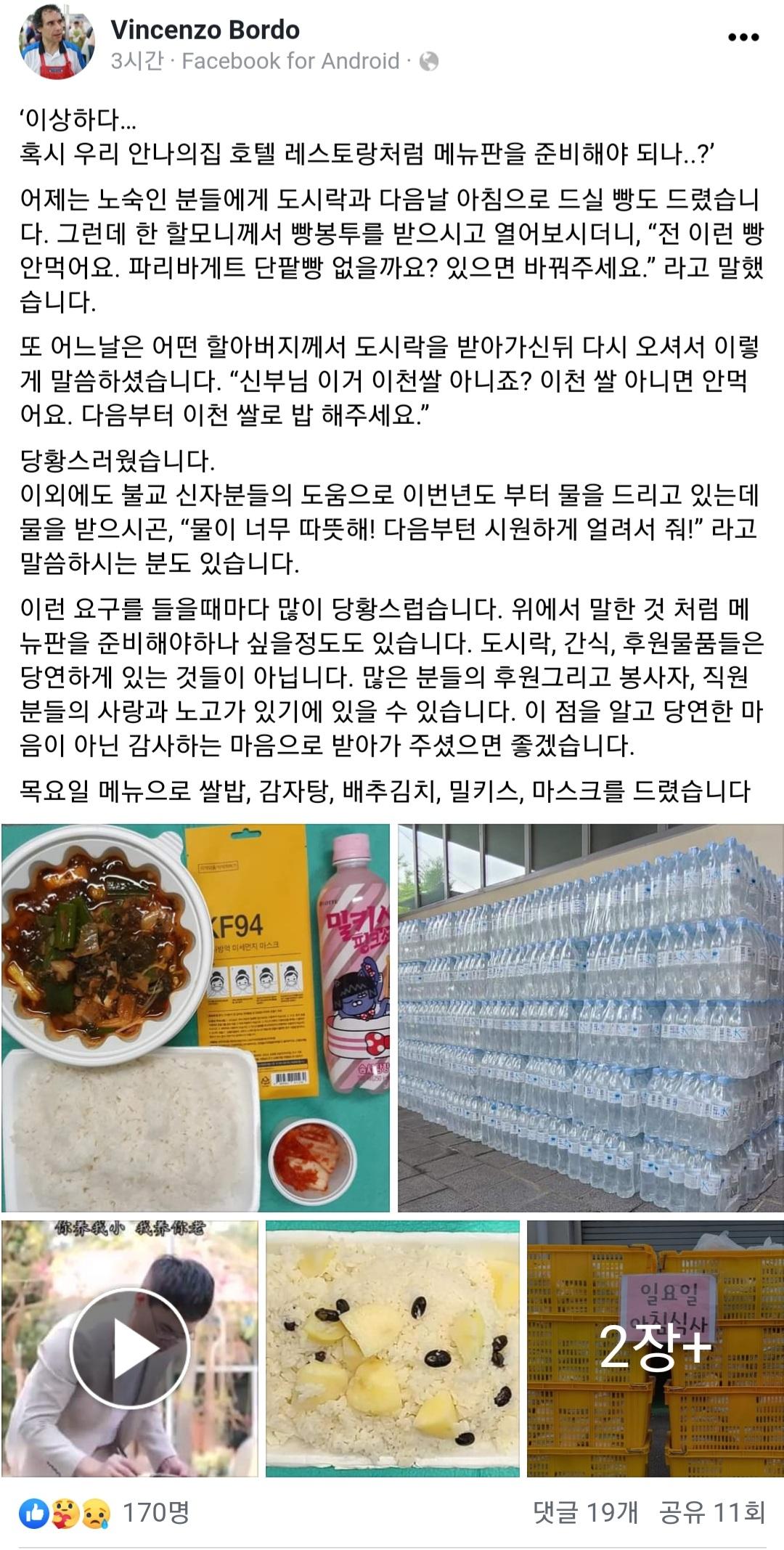This screenshot has width=784, height=1550.
Task: Open the three-dot post options menu
Action: click(x=743, y=38)
